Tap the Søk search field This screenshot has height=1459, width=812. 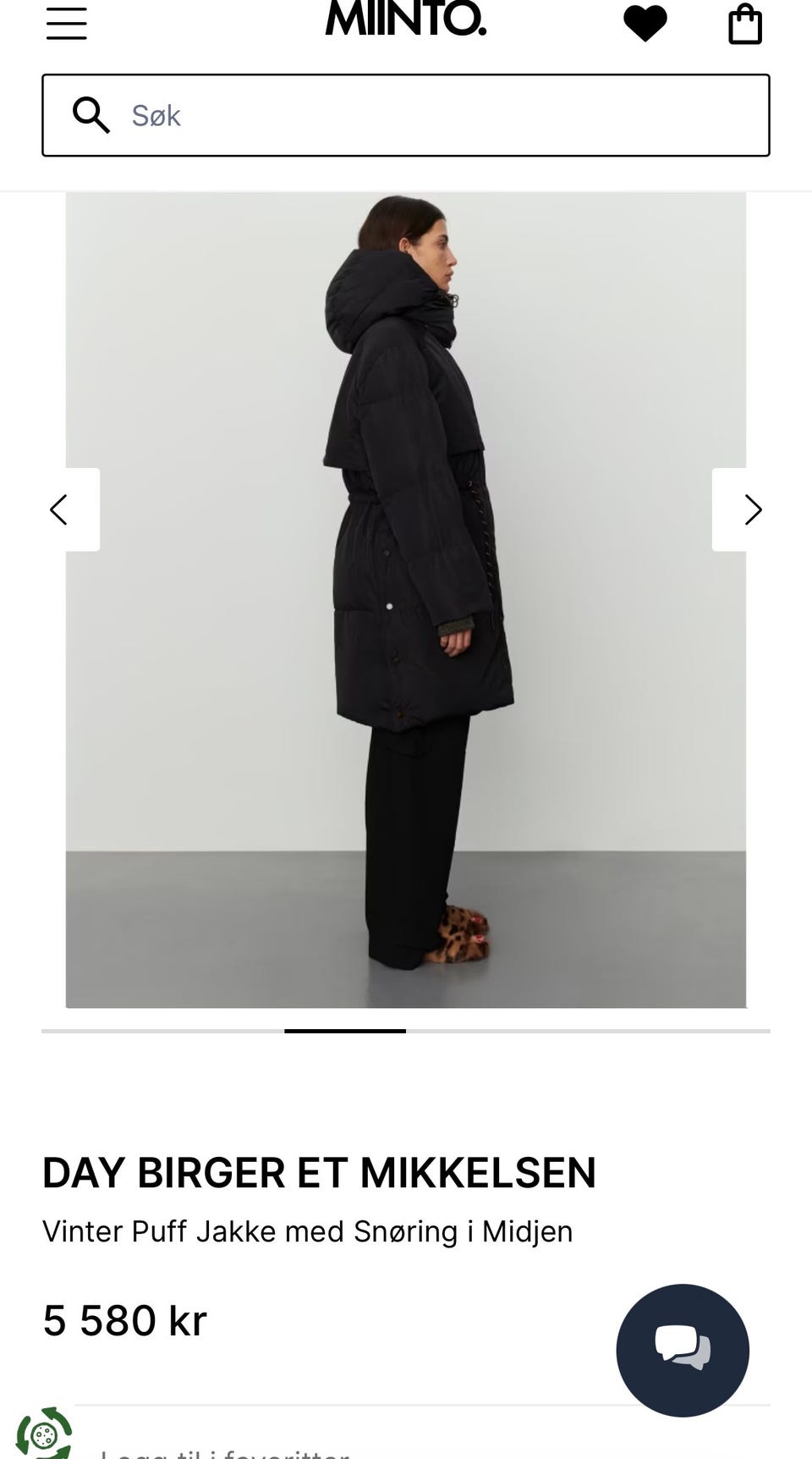(x=406, y=115)
